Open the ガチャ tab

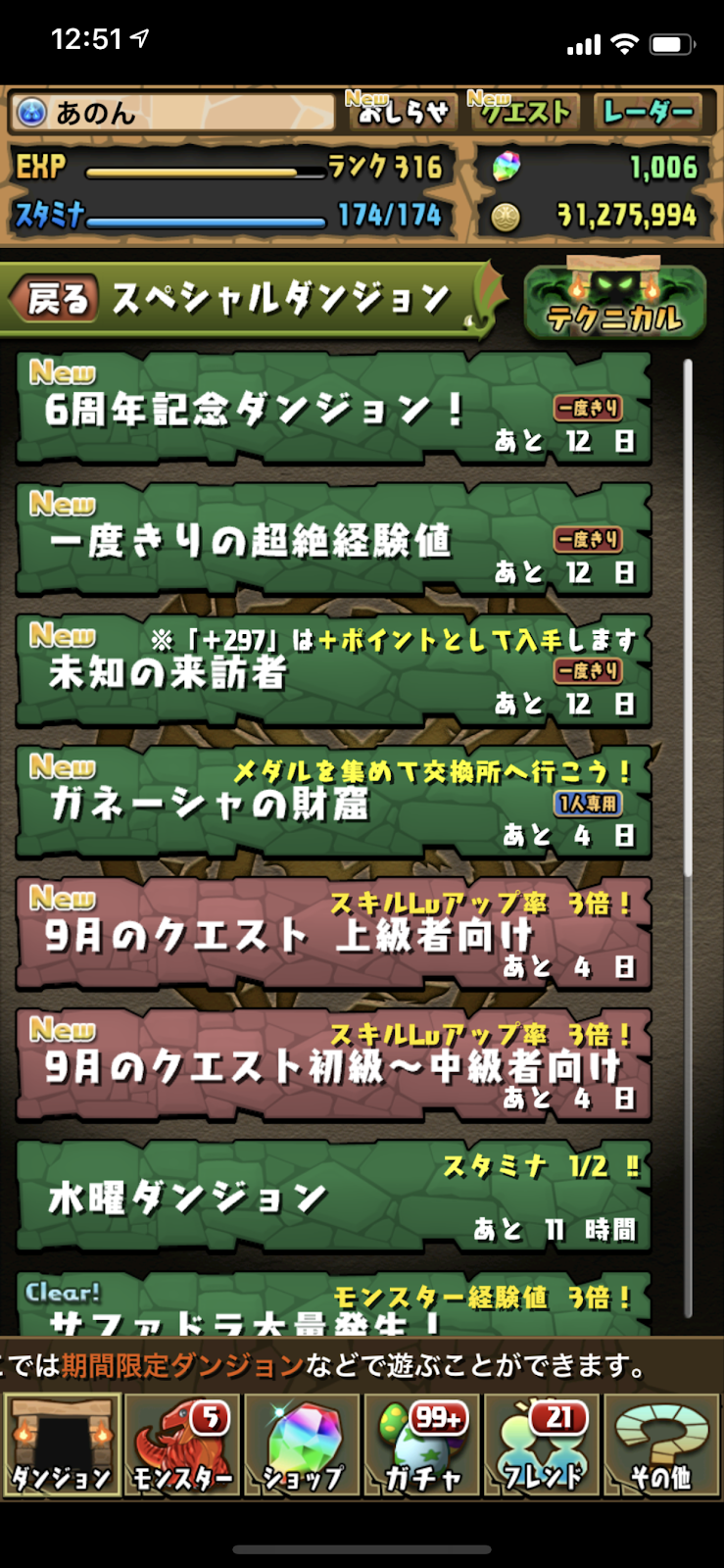[x=422, y=1445]
